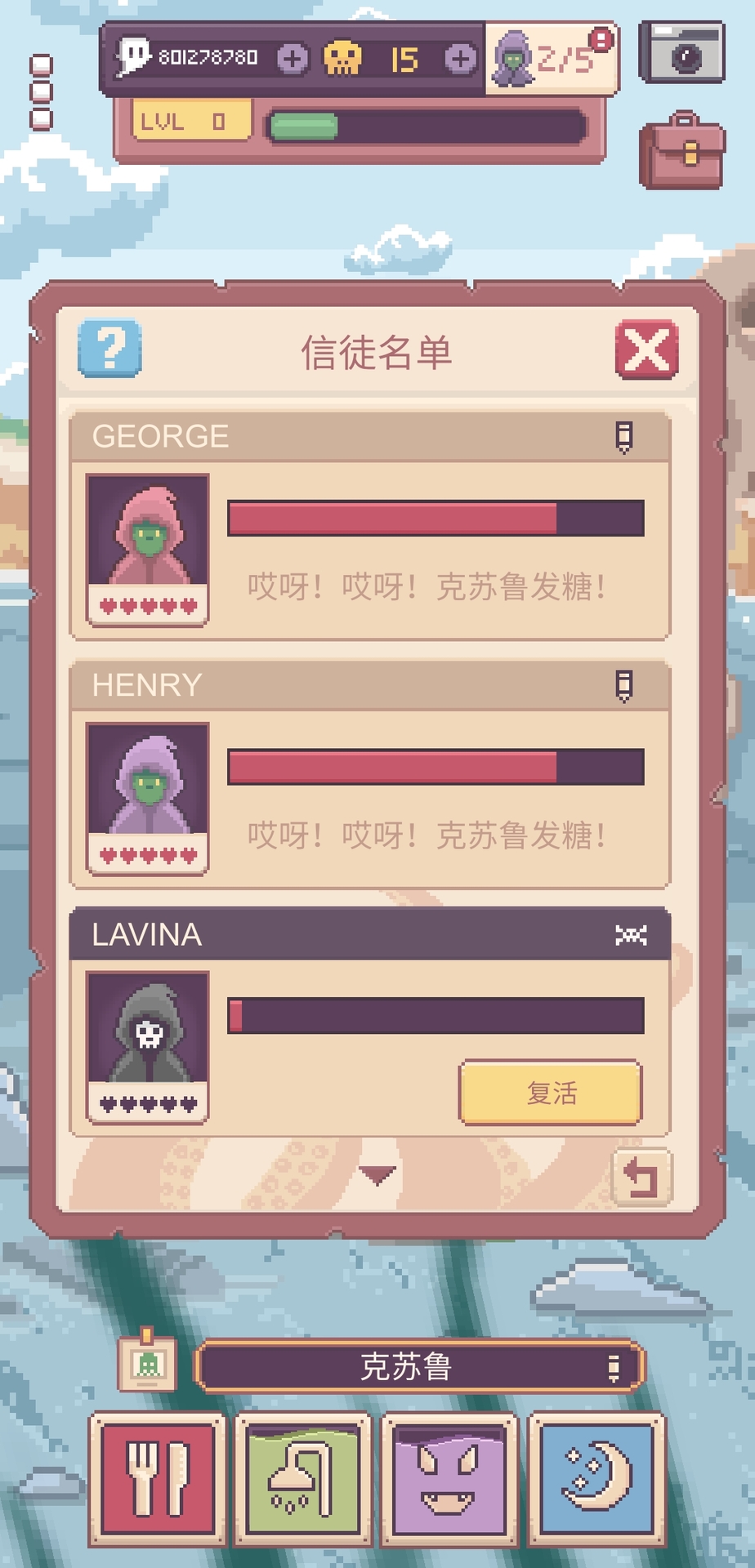Tap 复活 to revive Lavina
Viewport: 755px width, 1568px height.
coord(551,1093)
